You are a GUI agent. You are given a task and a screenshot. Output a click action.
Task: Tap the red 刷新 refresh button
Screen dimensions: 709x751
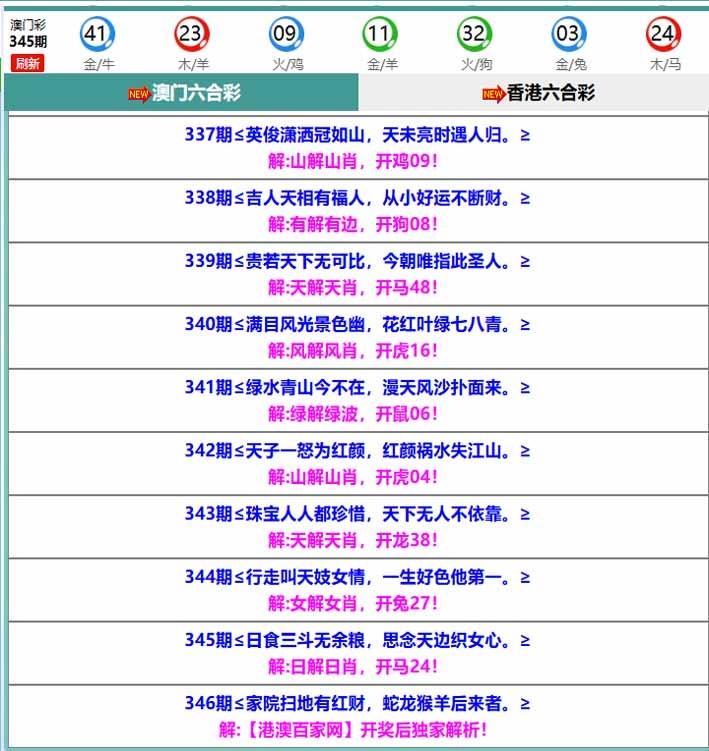(28, 63)
